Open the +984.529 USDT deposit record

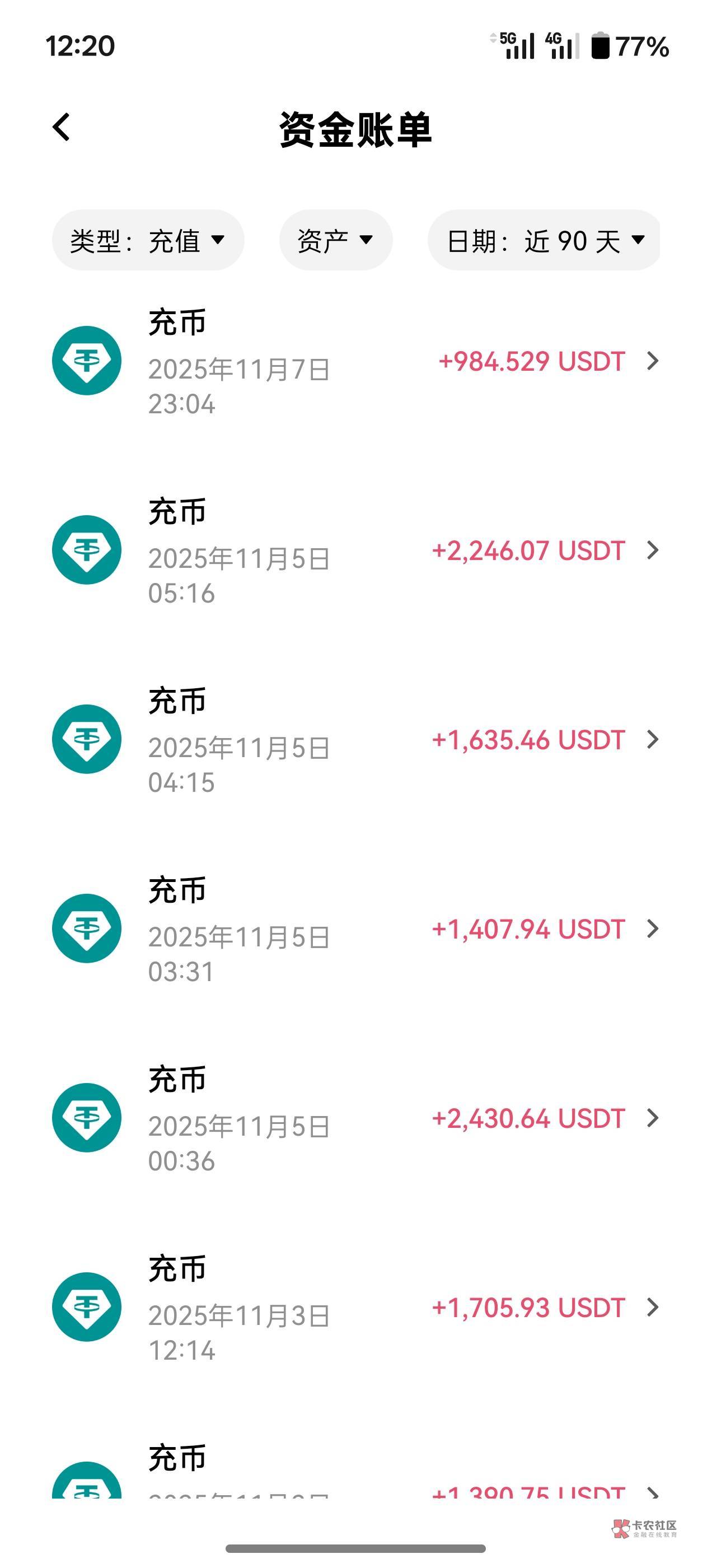pos(356,362)
